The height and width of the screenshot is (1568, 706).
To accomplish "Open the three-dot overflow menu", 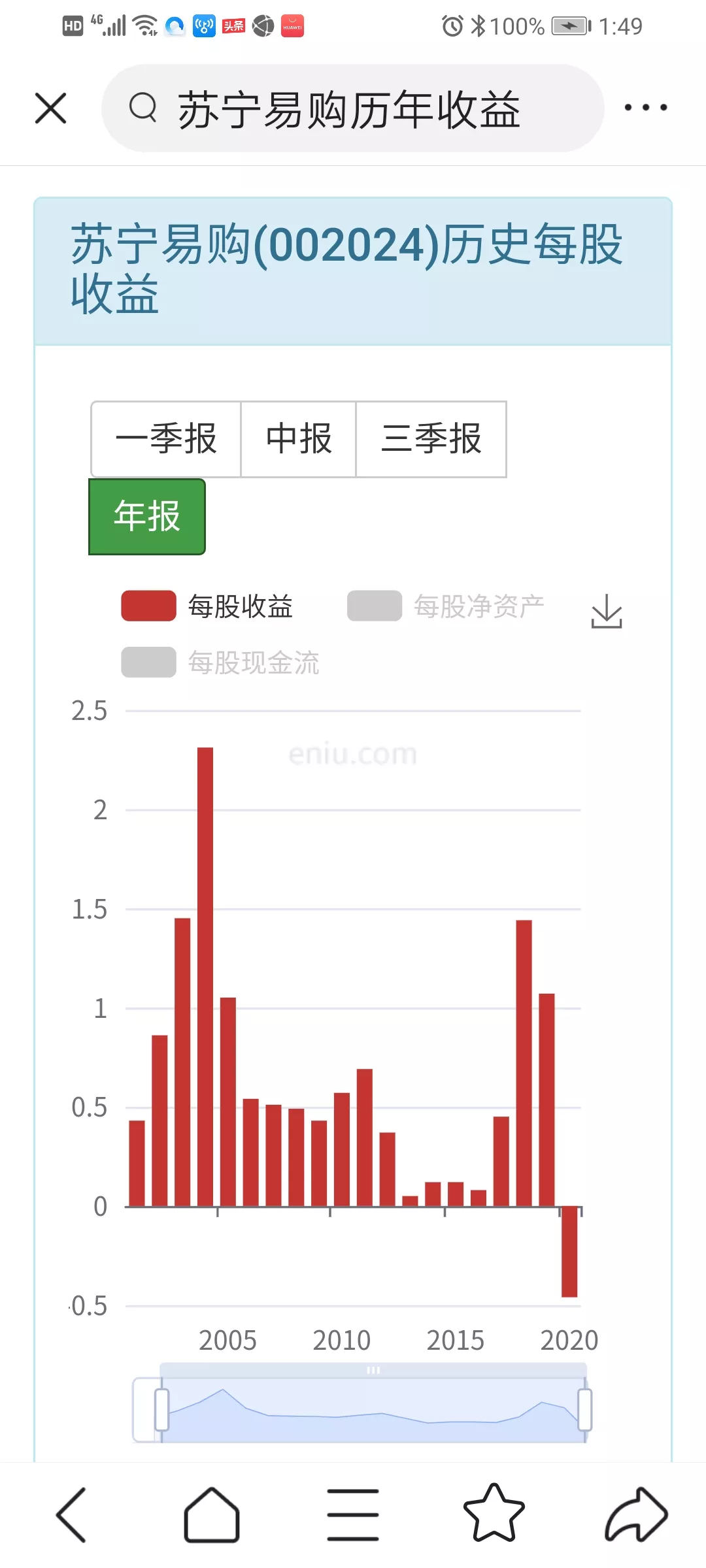I will (645, 108).
